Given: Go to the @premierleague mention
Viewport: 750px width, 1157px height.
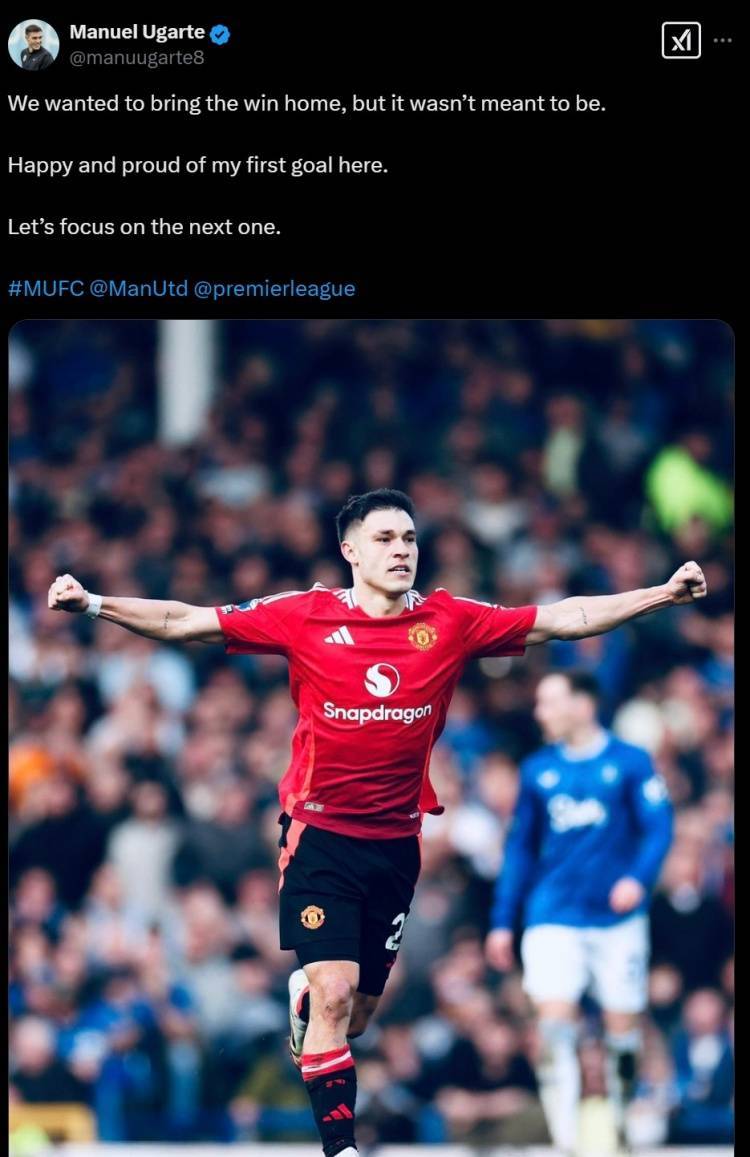Looking at the screenshot, I should pos(274,289).
